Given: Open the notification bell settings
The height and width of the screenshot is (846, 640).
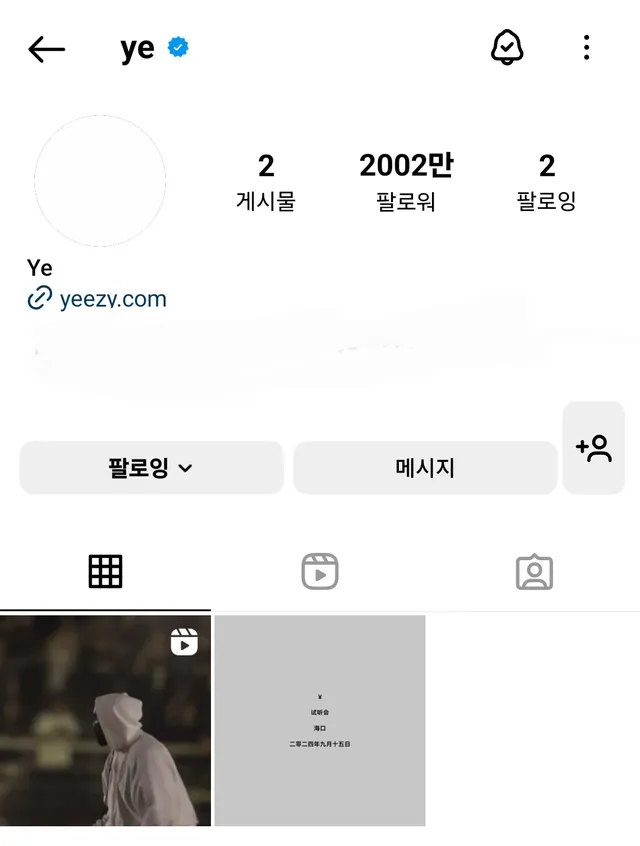Looking at the screenshot, I should coord(507,47).
